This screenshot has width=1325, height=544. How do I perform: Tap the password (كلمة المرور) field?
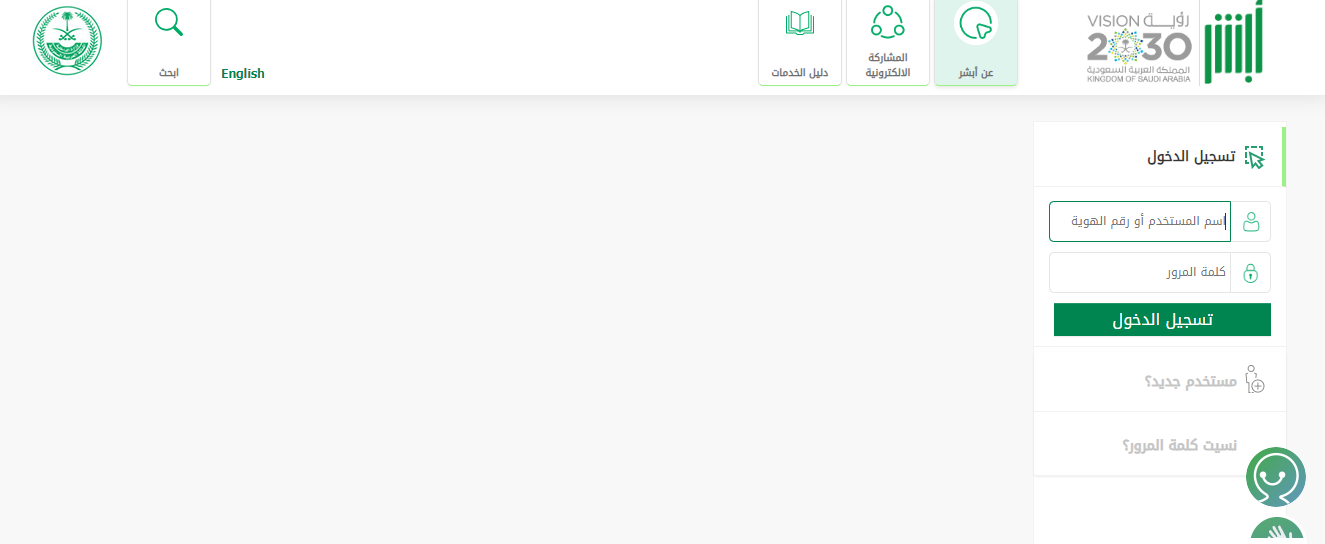point(1140,272)
